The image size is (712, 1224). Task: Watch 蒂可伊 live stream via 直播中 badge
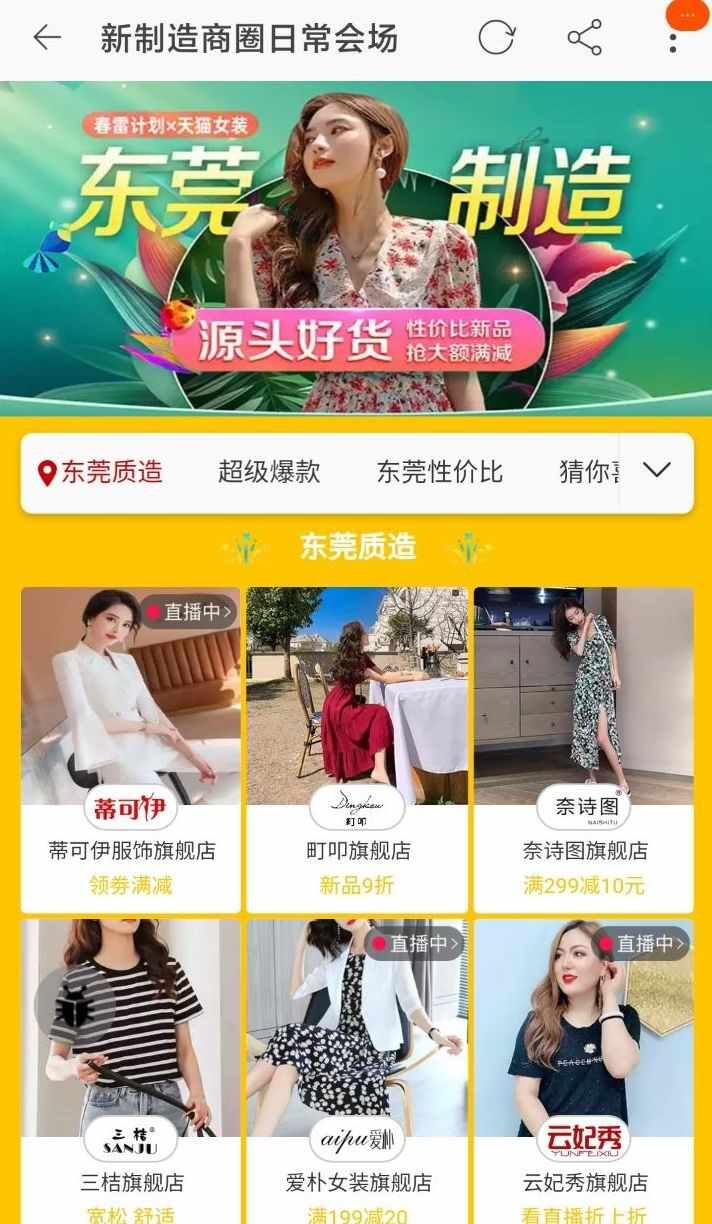click(x=189, y=611)
